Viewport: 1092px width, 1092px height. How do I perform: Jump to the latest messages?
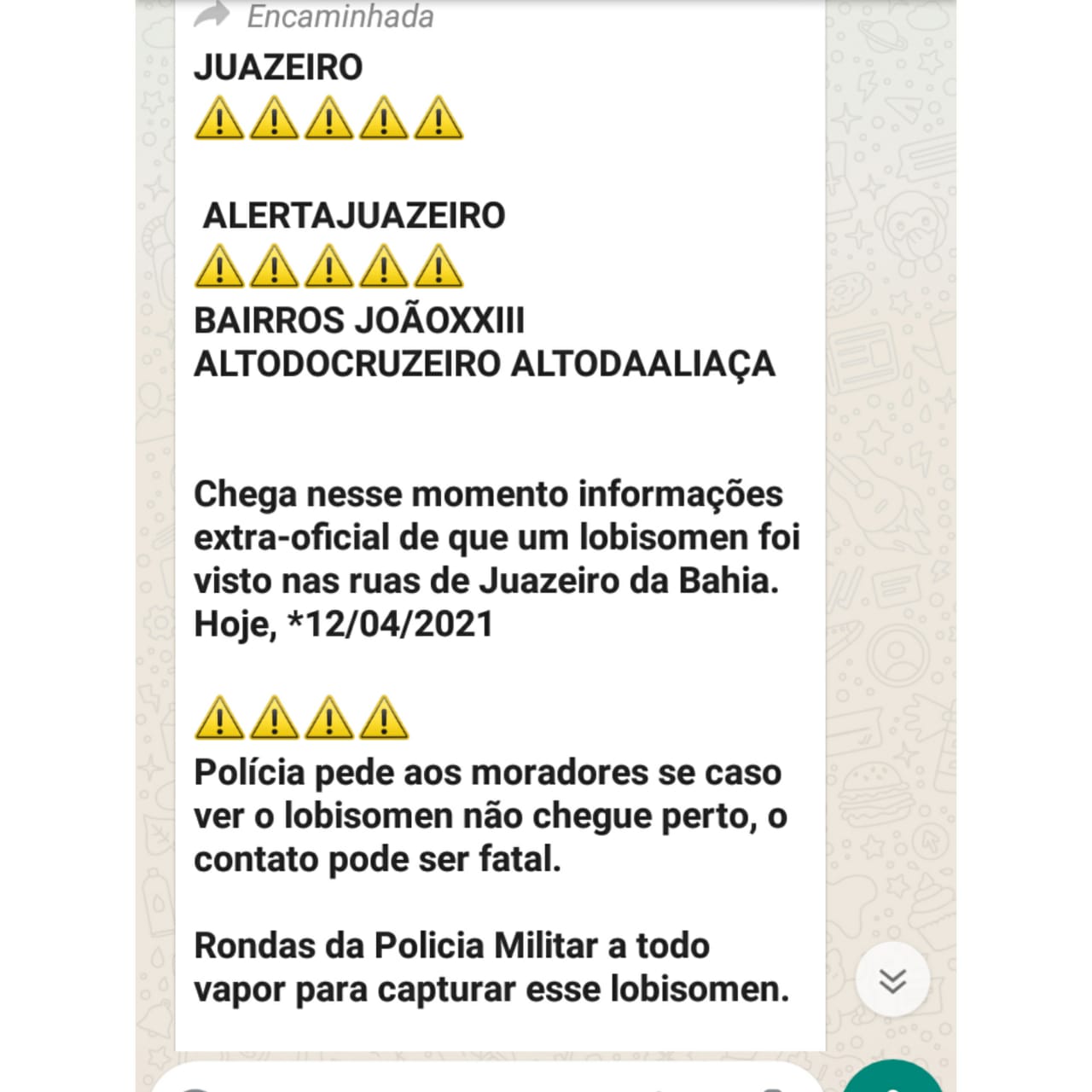click(x=892, y=981)
